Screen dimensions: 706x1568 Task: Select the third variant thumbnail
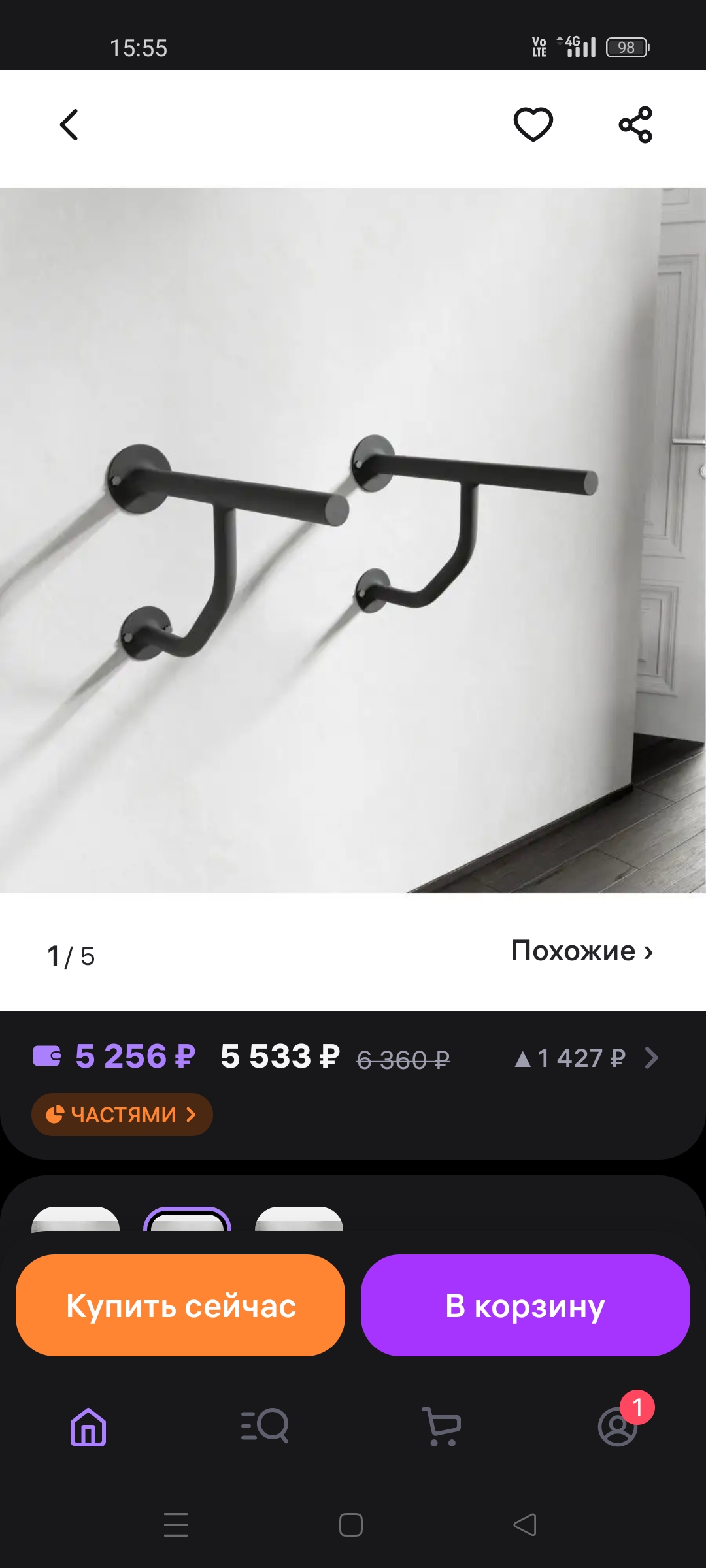coord(299,1219)
